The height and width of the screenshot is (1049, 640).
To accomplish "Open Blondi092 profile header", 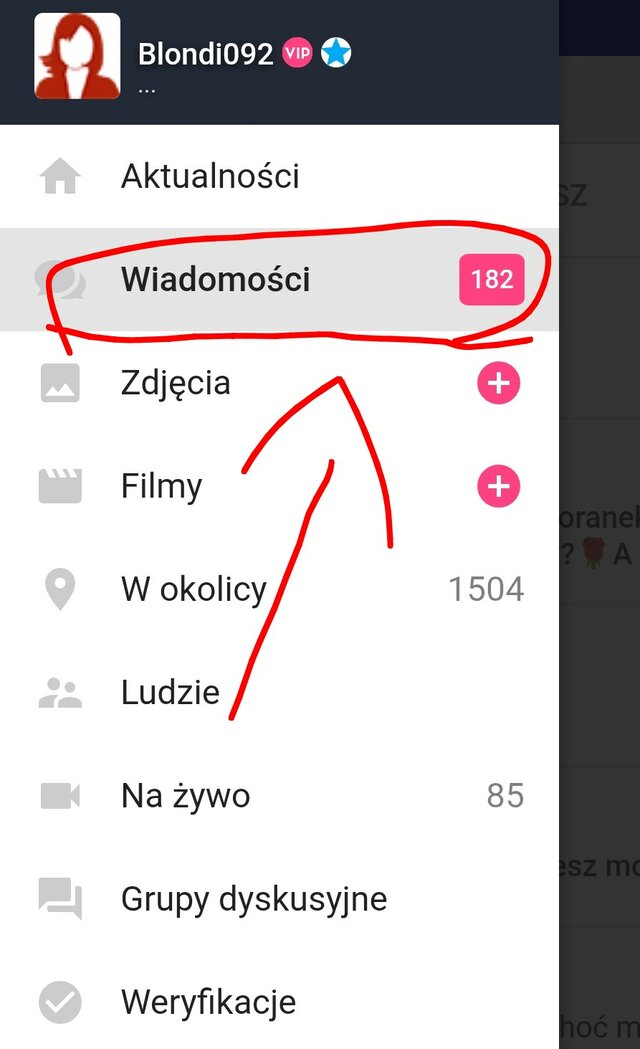I will pyautogui.click(x=205, y=56).
